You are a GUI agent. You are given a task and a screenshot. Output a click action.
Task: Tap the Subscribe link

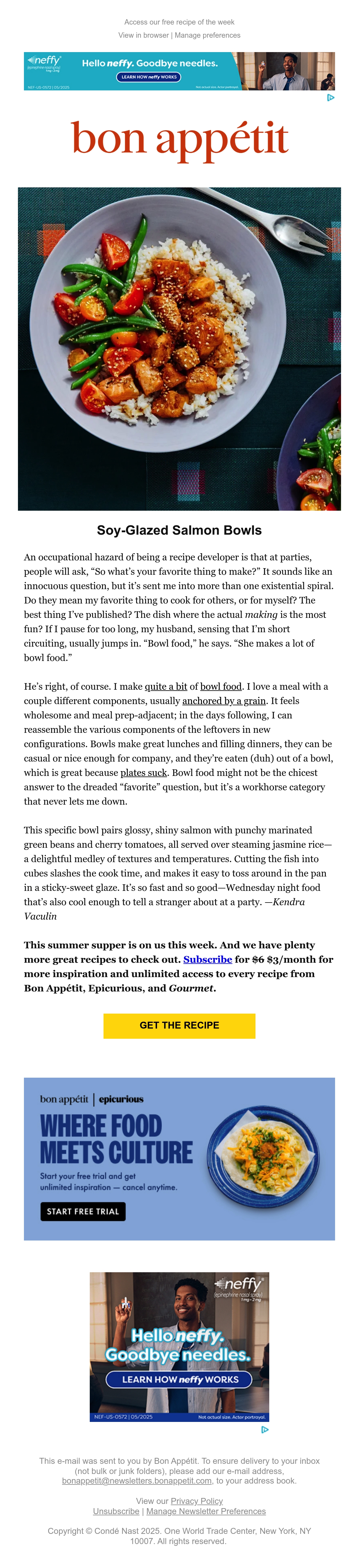pos(208,960)
